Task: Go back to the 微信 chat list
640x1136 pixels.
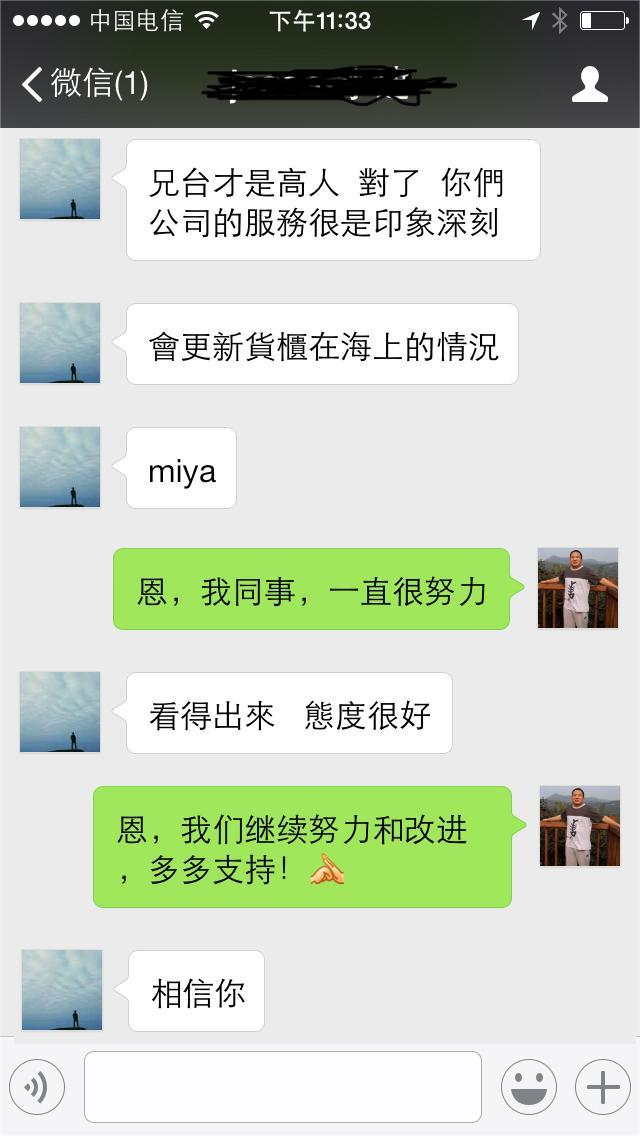Action: click(x=84, y=84)
